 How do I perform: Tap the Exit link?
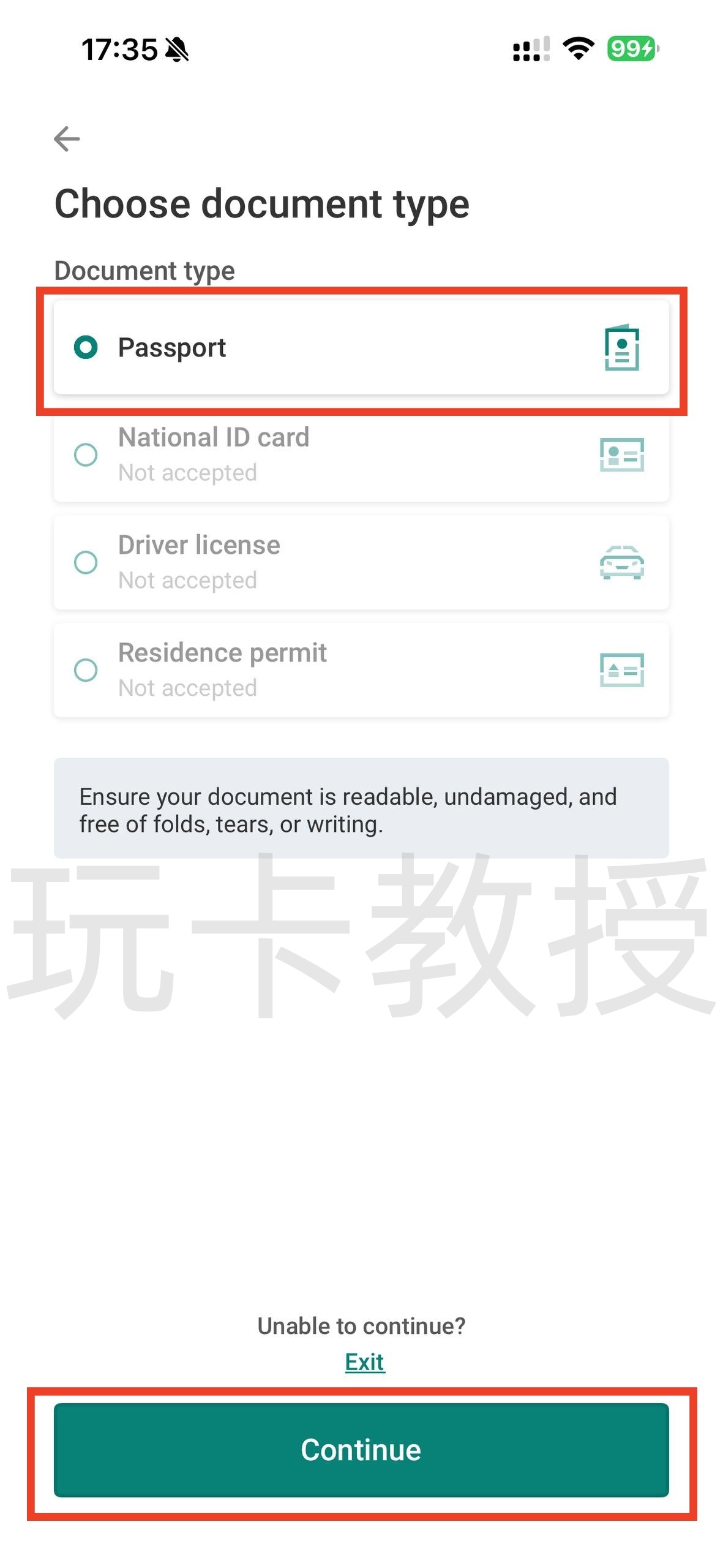click(x=364, y=1362)
